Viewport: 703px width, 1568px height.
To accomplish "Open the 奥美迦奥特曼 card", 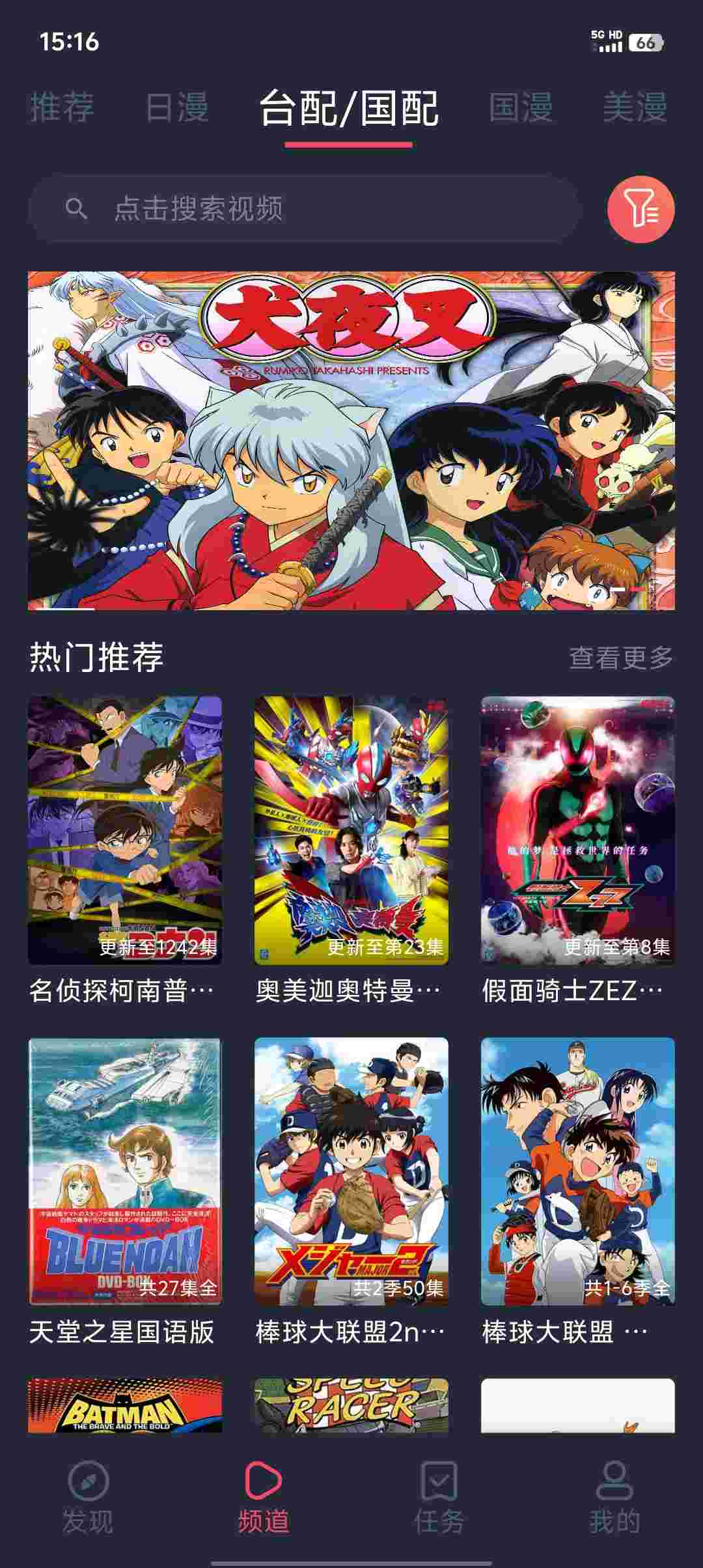I will coord(351,830).
